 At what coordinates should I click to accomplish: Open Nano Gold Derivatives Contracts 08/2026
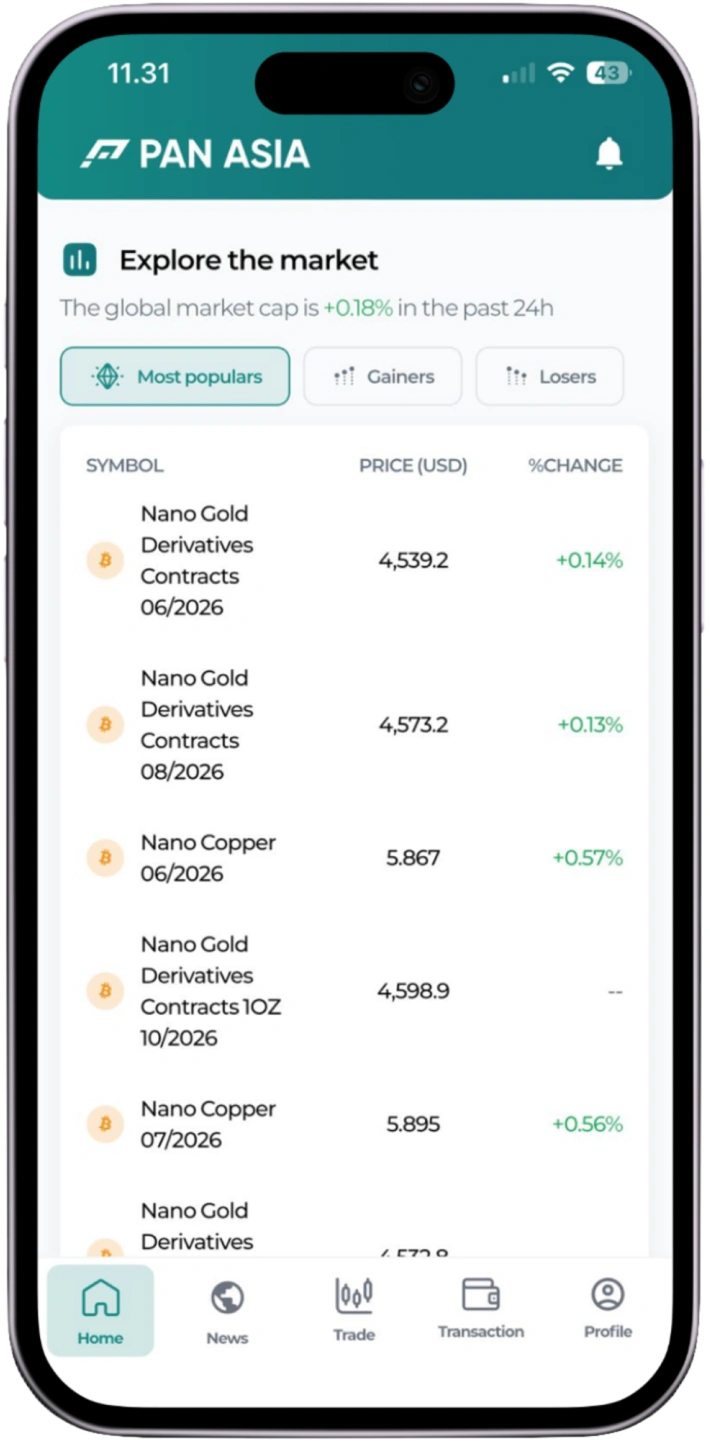[x=354, y=724]
